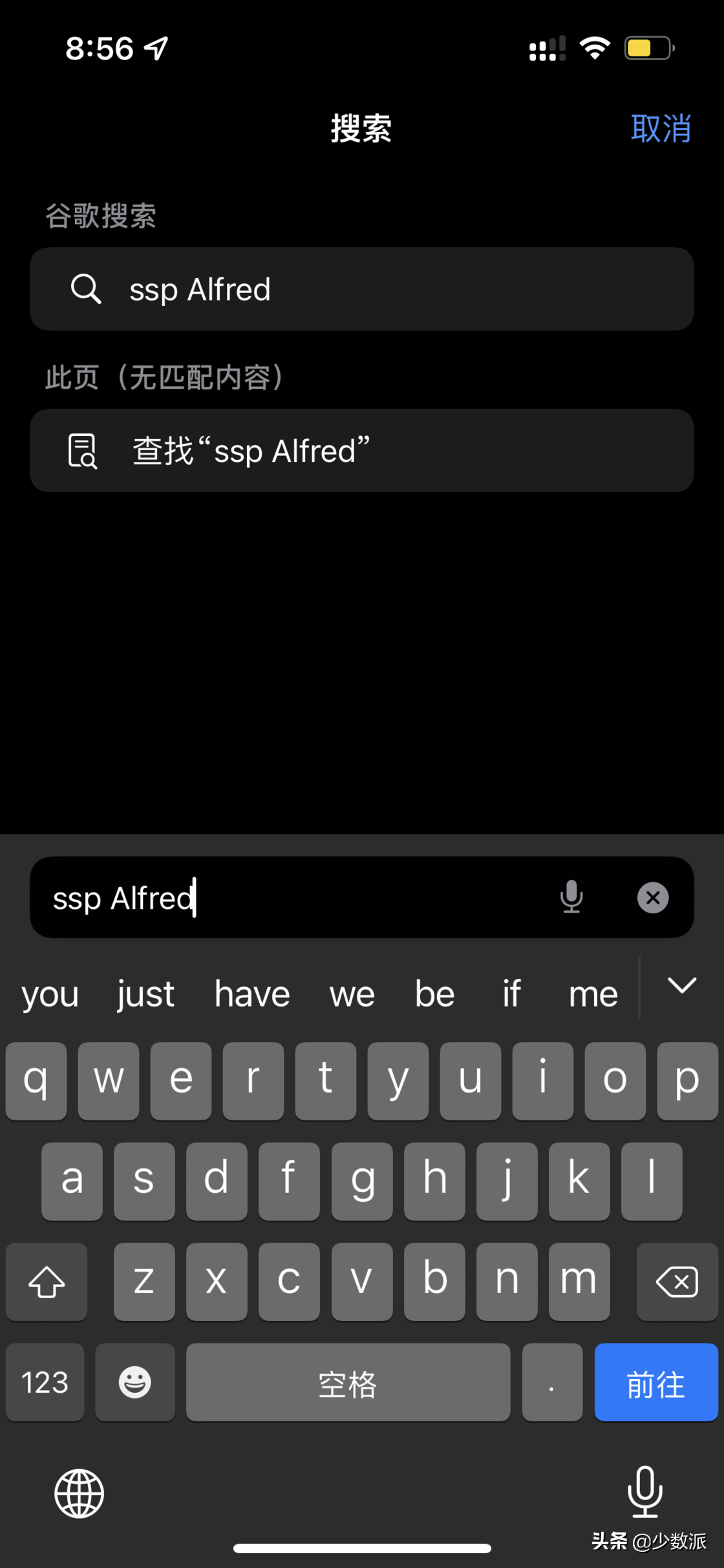Switch to the 123 numeric keyboard
This screenshot has width=724, height=1568.
click(45, 1382)
